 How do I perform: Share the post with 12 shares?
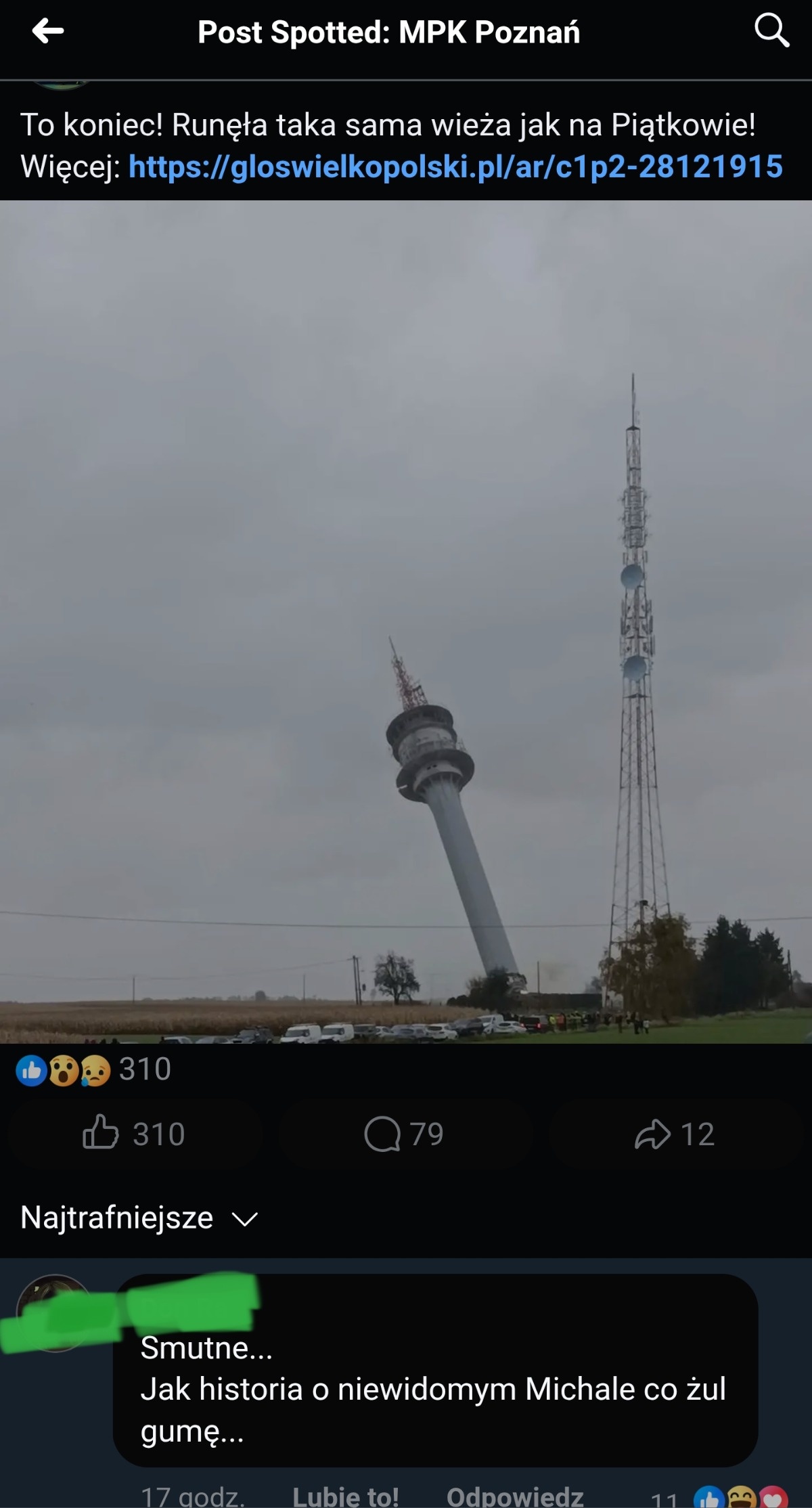pyautogui.click(x=675, y=1134)
